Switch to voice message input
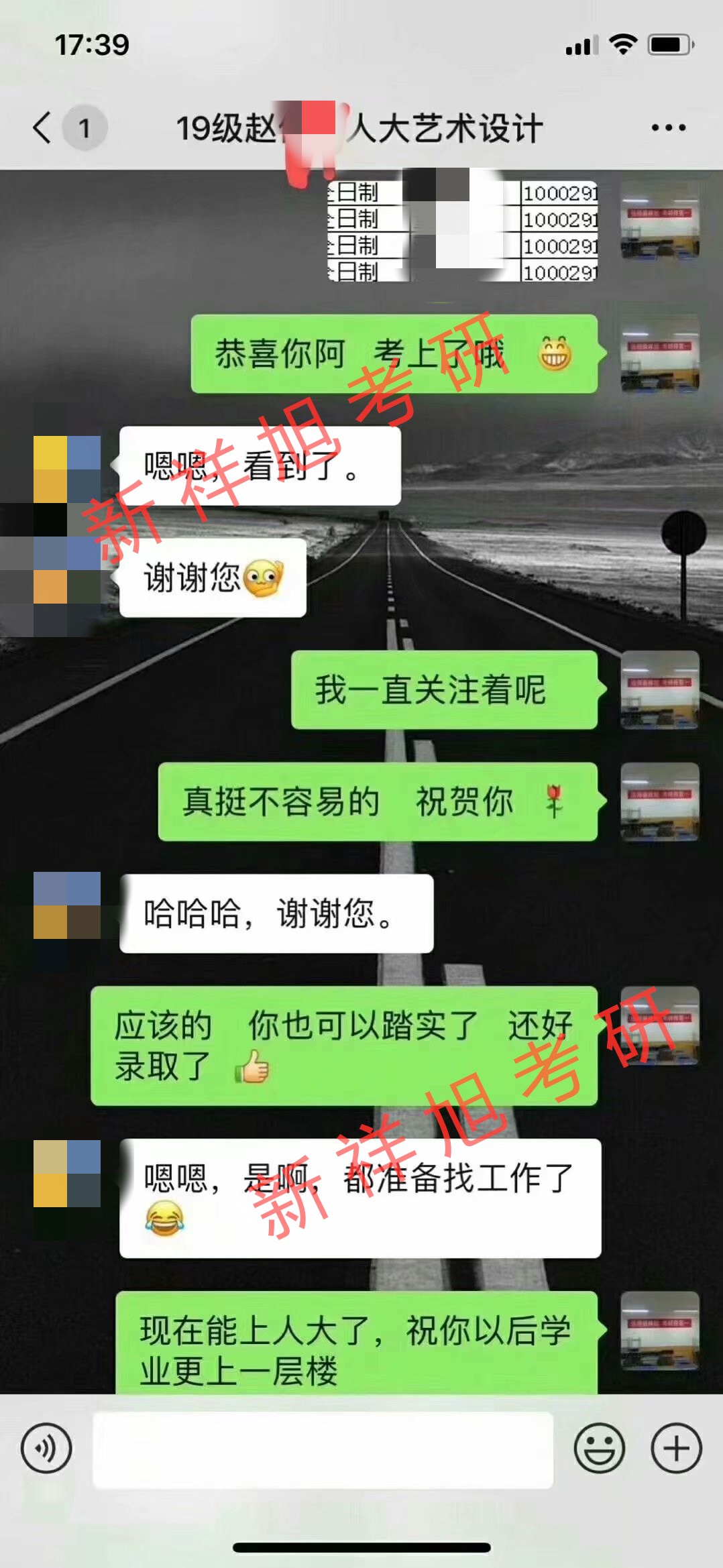Image resolution: width=723 pixels, height=1568 pixels. [x=46, y=1449]
